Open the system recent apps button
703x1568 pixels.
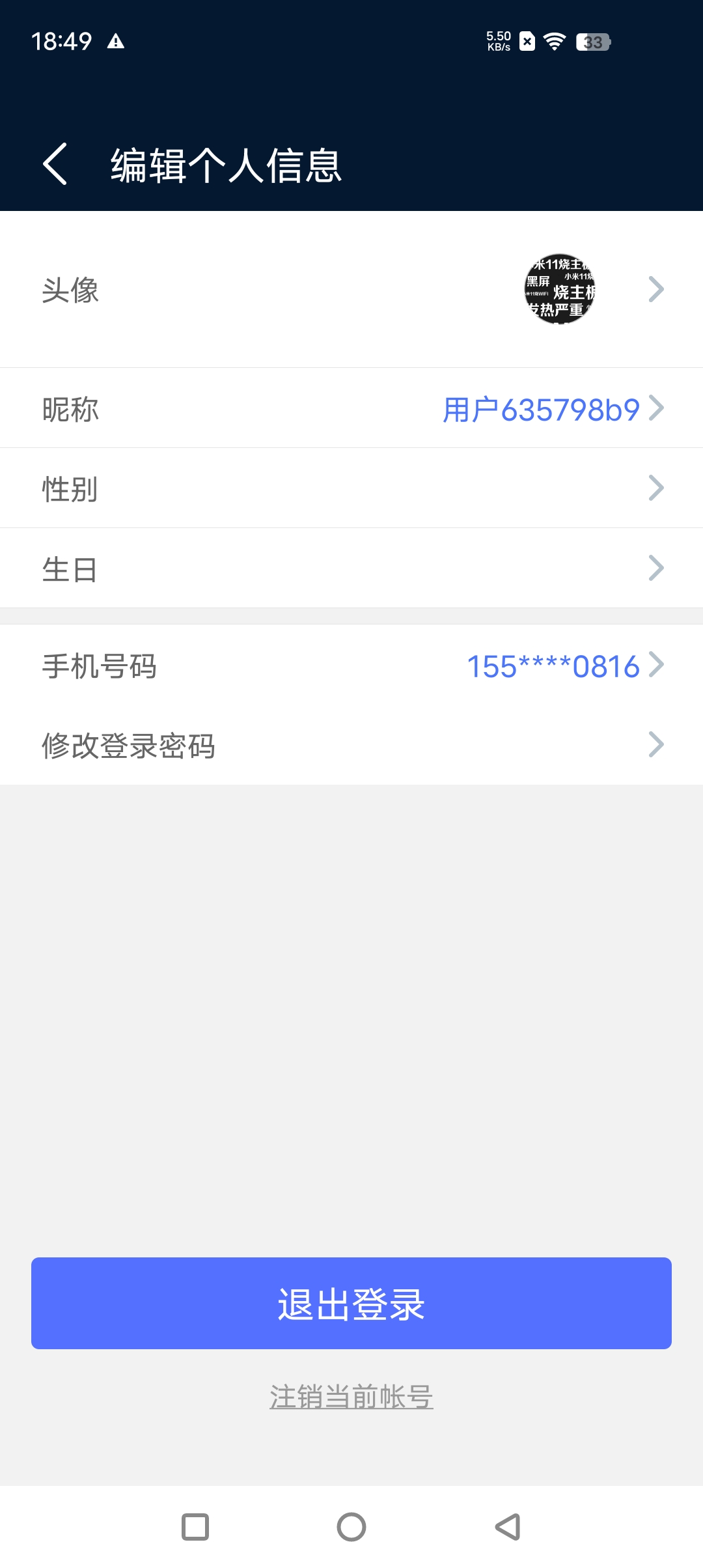pos(195,1527)
